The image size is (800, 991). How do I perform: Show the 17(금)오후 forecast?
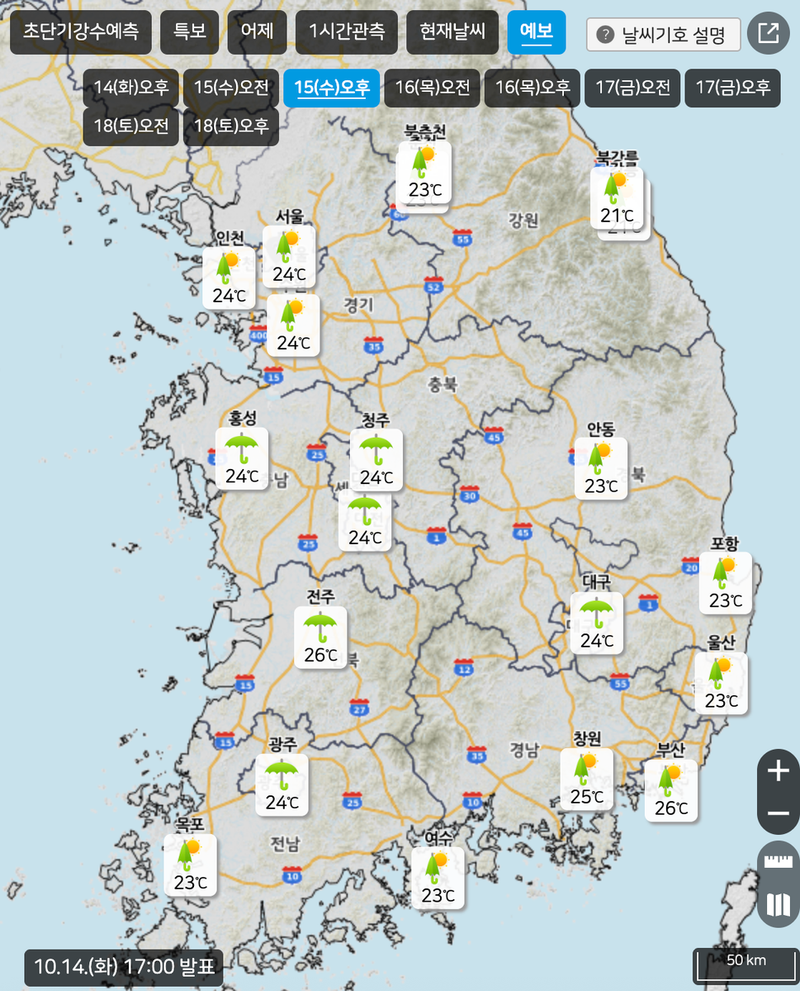732,88
